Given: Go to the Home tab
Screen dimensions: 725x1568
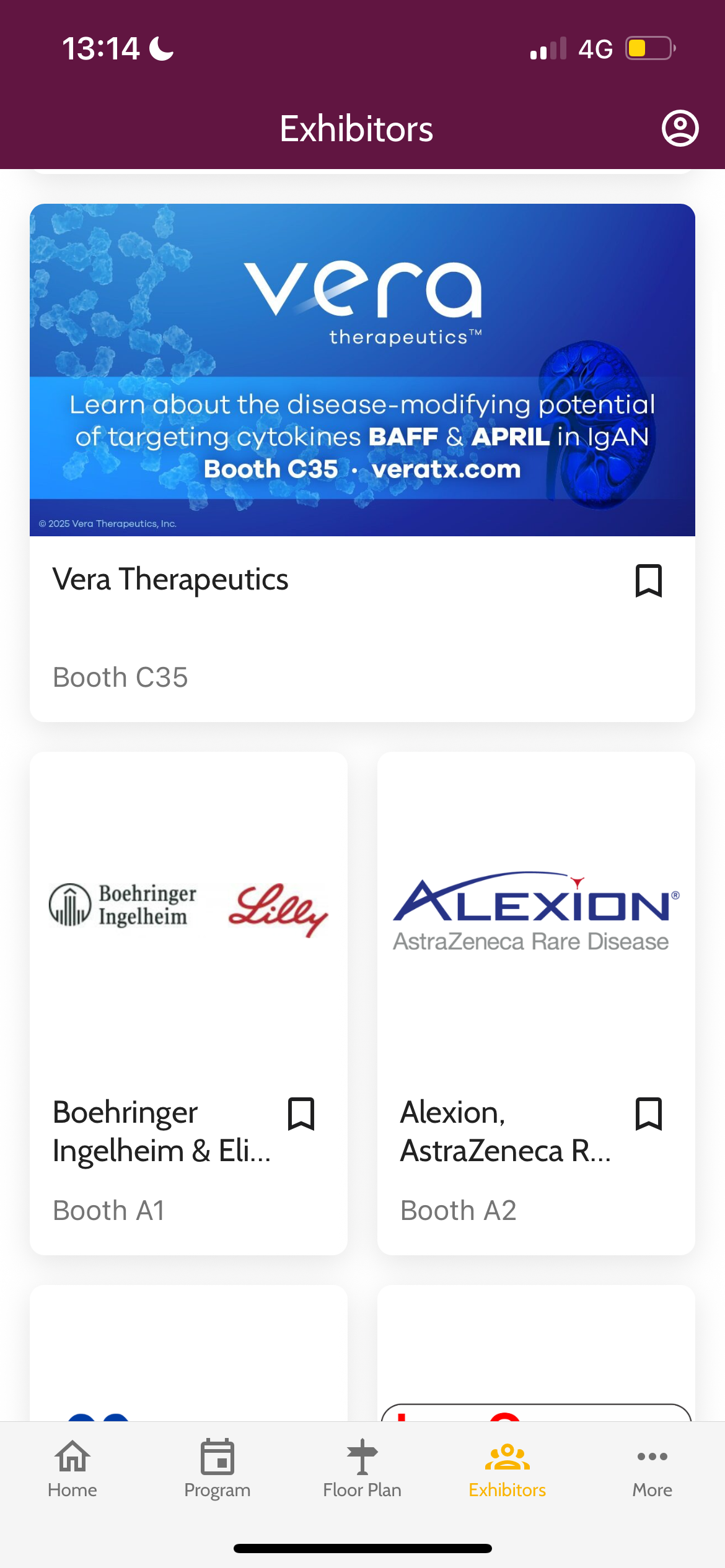Looking at the screenshot, I should (72, 1468).
